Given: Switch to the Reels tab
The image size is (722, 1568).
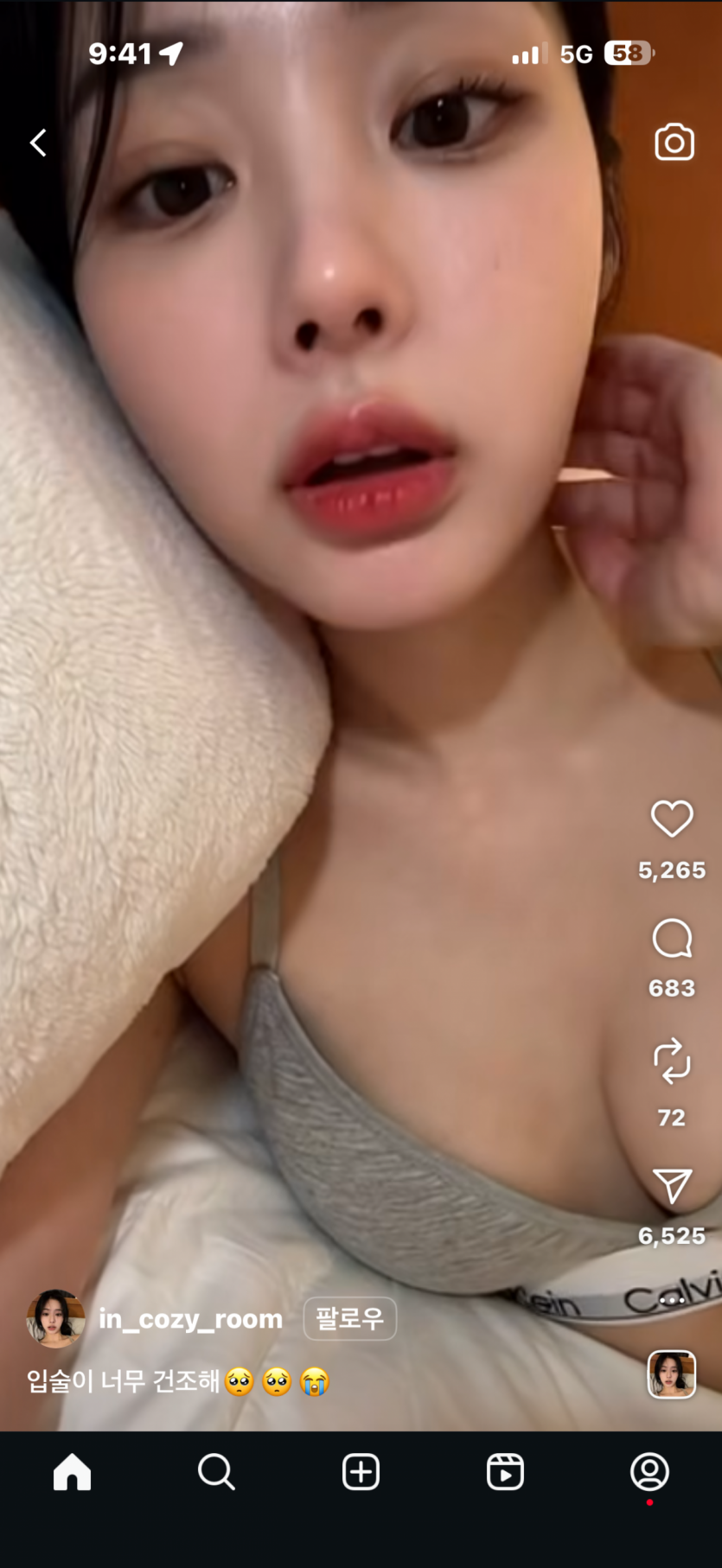Looking at the screenshot, I should tap(505, 1472).
